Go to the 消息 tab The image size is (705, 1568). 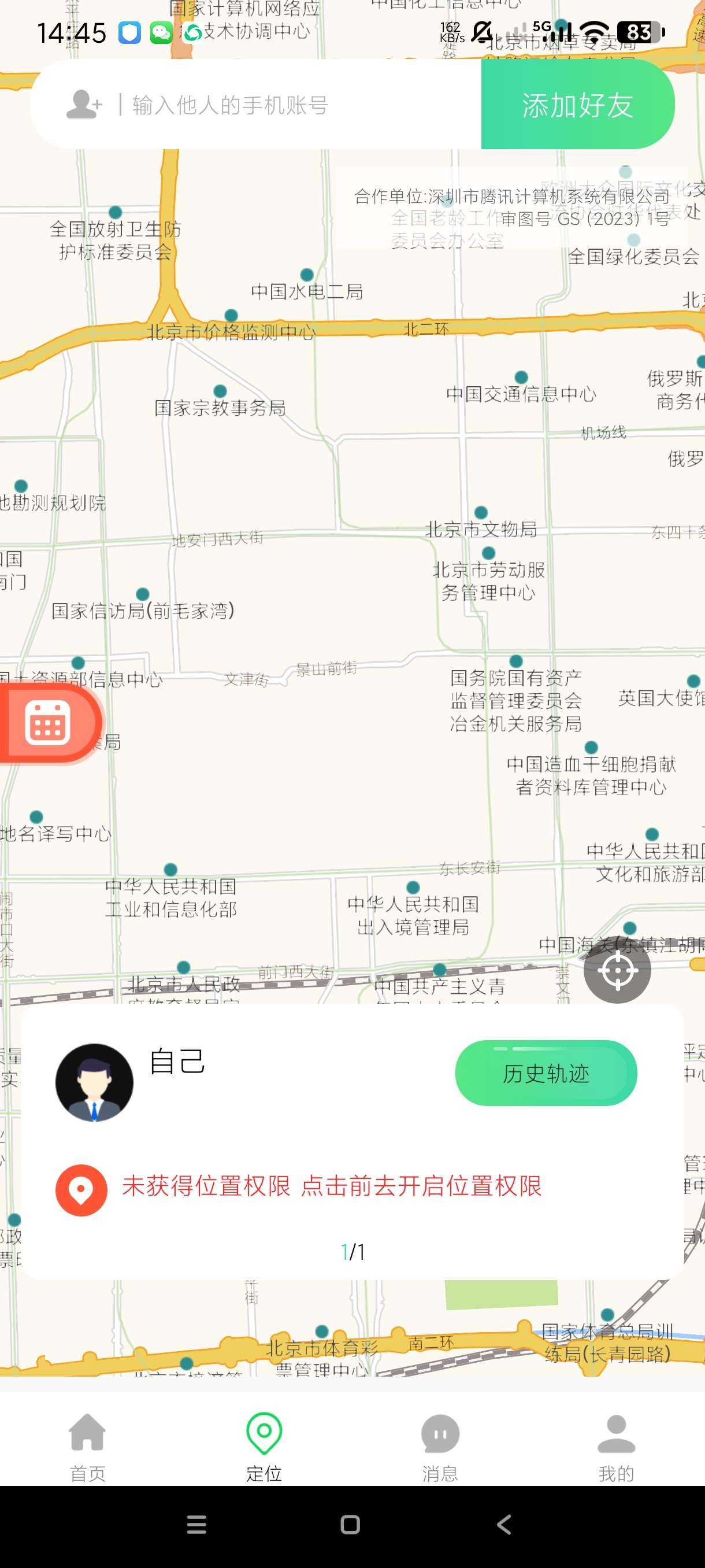click(x=440, y=1447)
